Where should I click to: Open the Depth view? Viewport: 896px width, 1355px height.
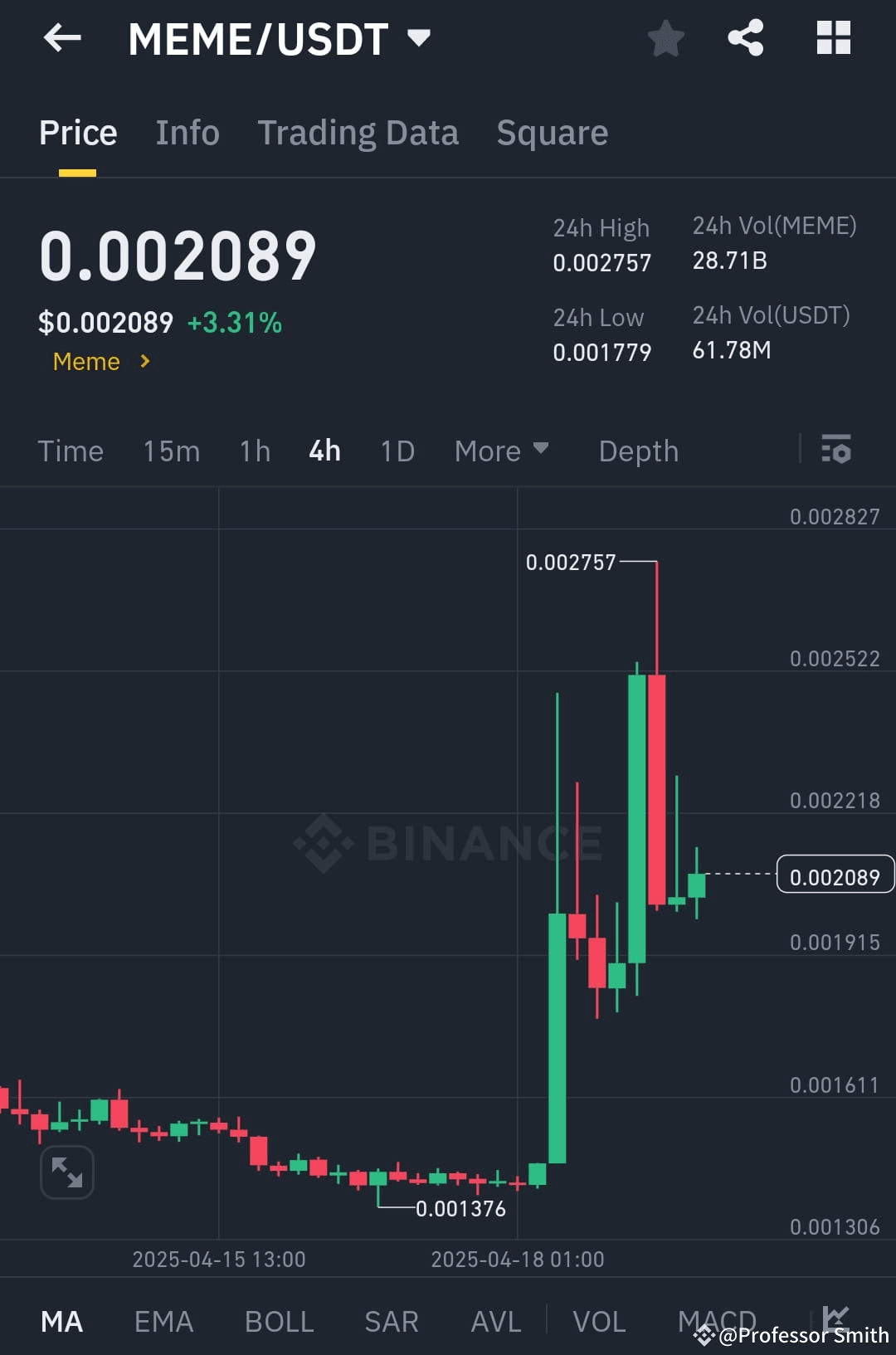[x=638, y=451]
